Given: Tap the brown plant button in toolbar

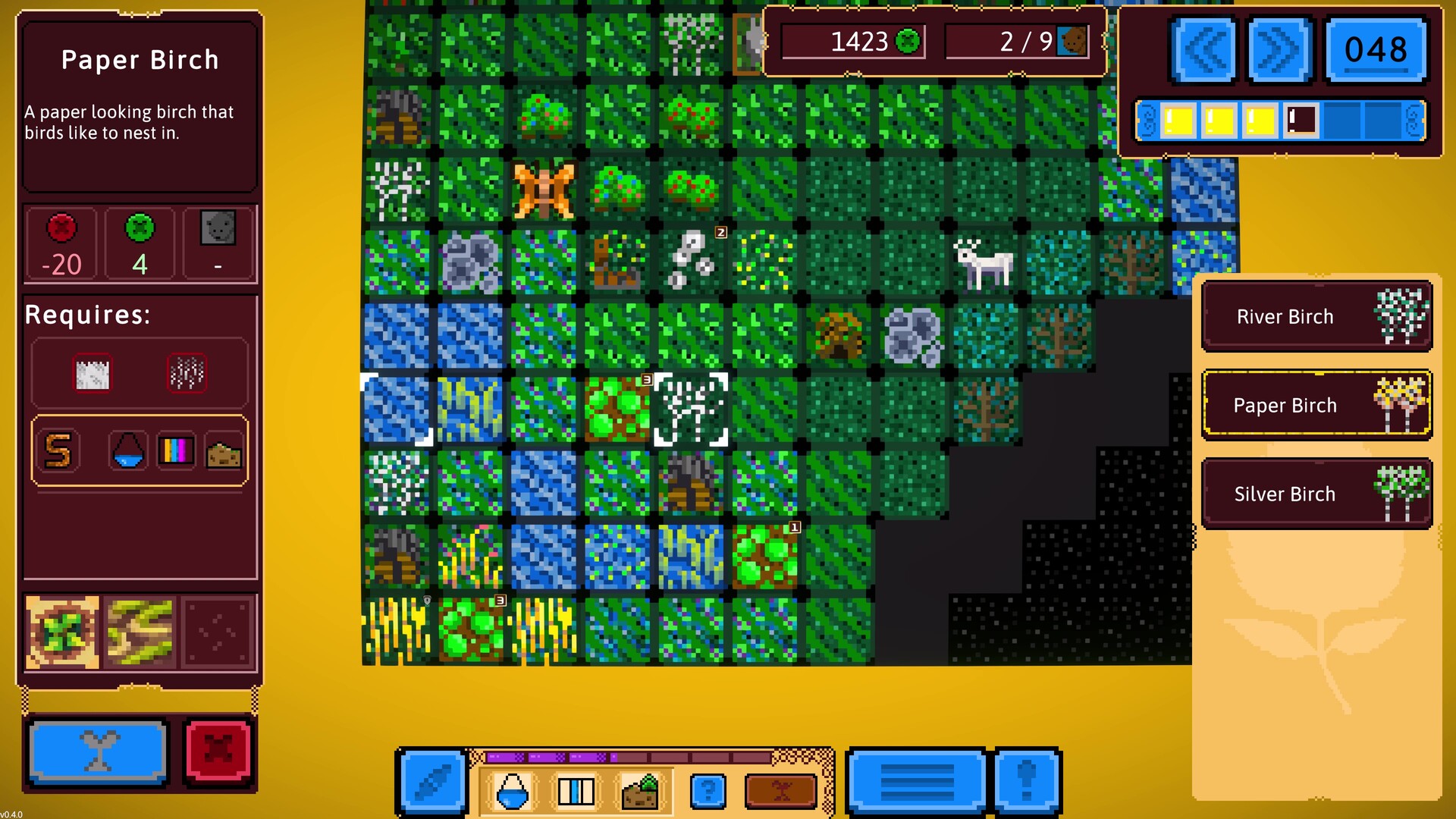Looking at the screenshot, I should pyautogui.click(x=781, y=791).
